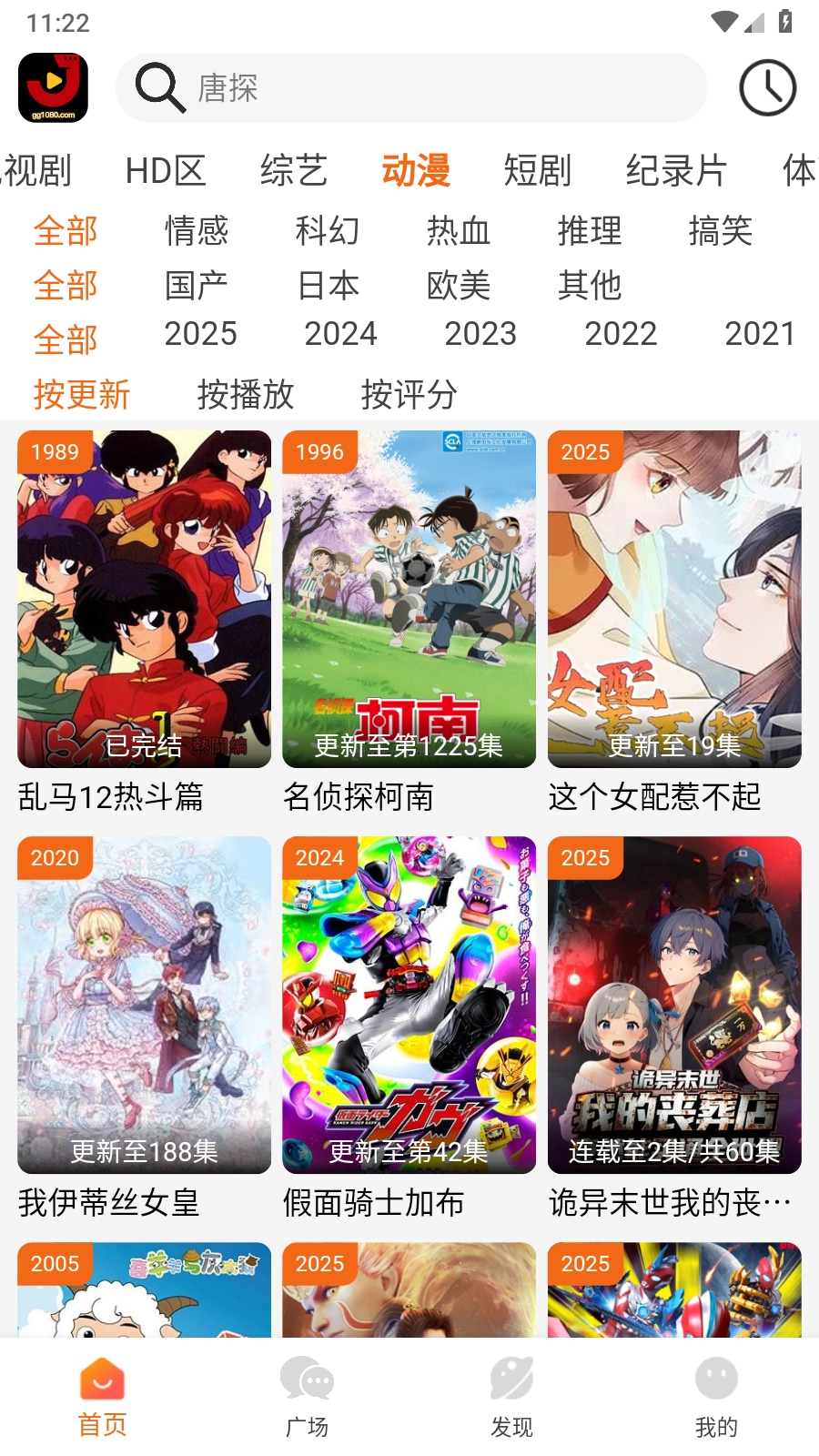Viewport: 819px width, 1456px height.
Task: Open the app home logo
Action: tap(56, 88)
